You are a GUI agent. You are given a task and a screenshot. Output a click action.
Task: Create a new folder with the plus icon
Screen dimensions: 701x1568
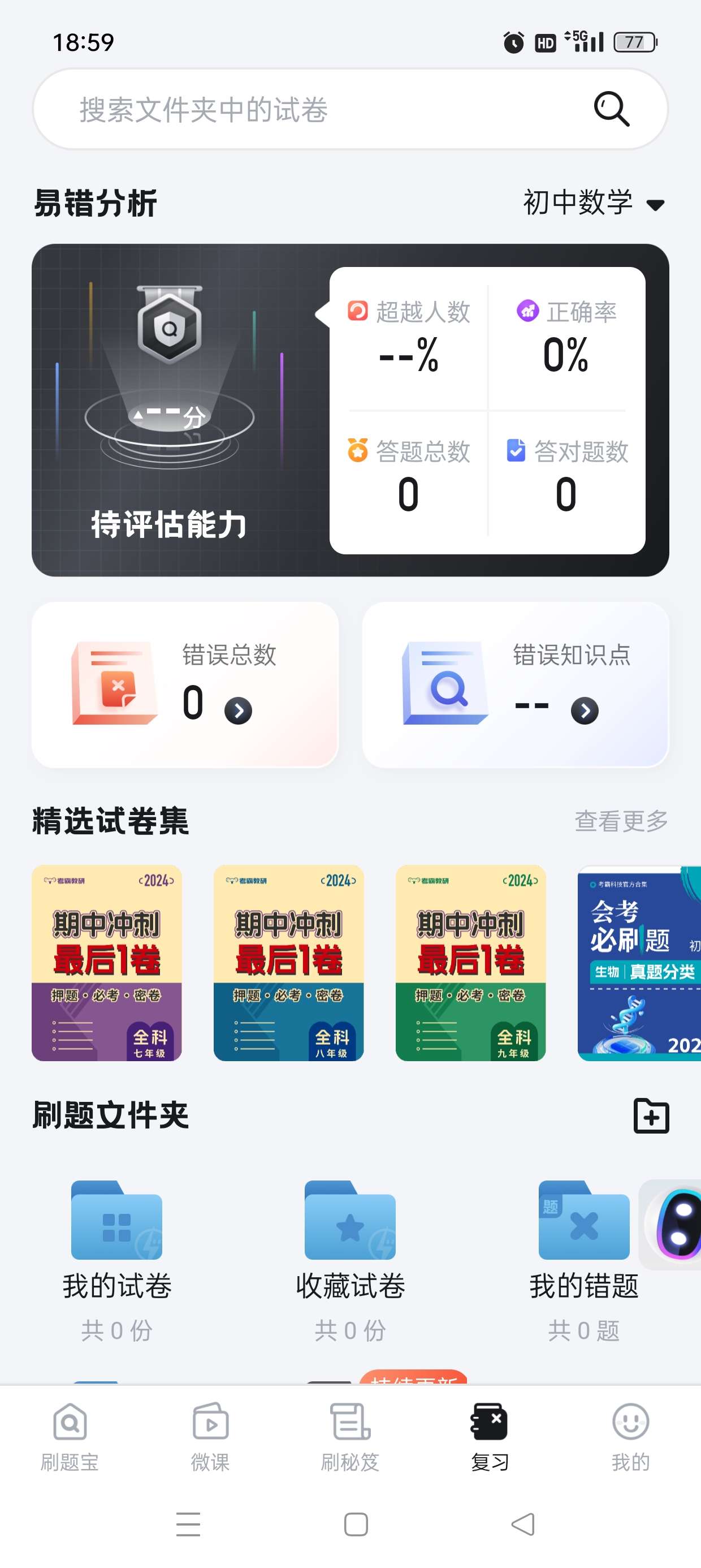tap(651, 1115)
